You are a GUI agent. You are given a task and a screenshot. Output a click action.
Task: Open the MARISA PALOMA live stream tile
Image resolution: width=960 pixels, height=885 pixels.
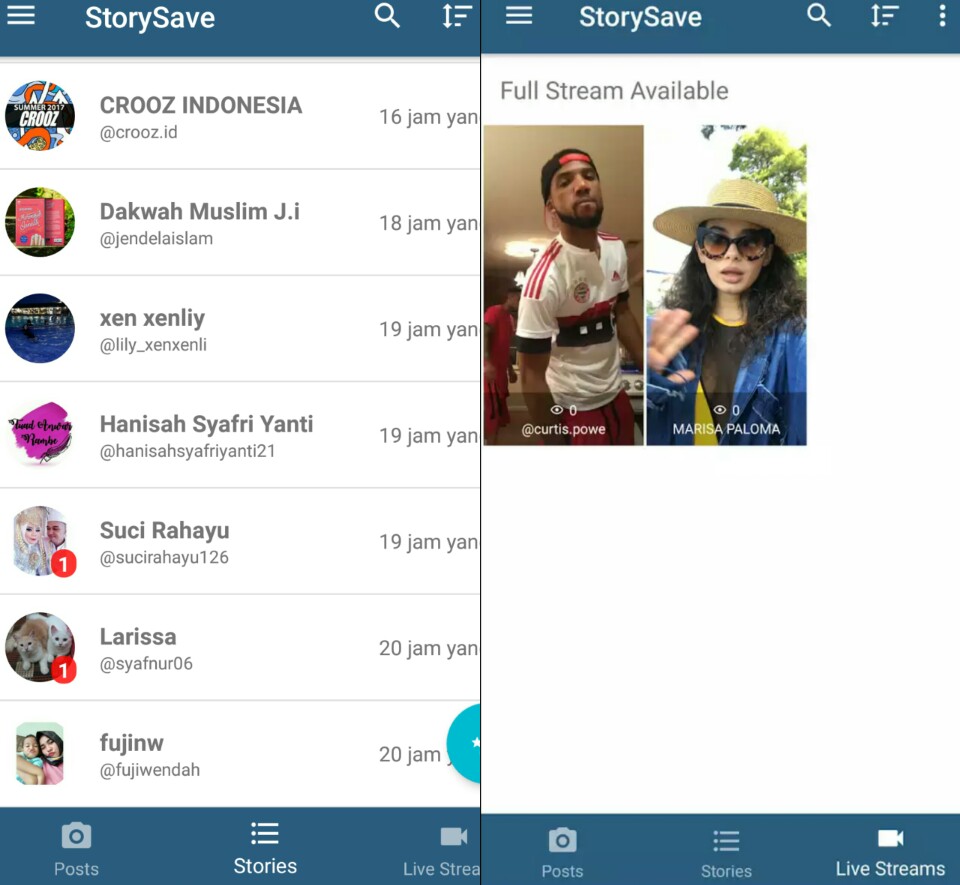click(x=726, y=285)
